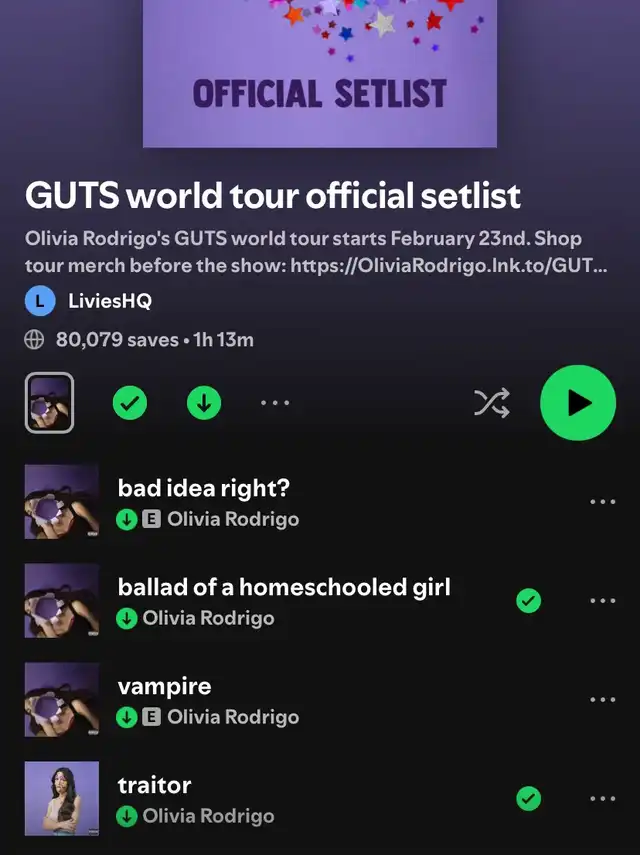This screenshot has width=640, height=855.
Task: Open more options for bad idea right?
Action: (602, 502)
